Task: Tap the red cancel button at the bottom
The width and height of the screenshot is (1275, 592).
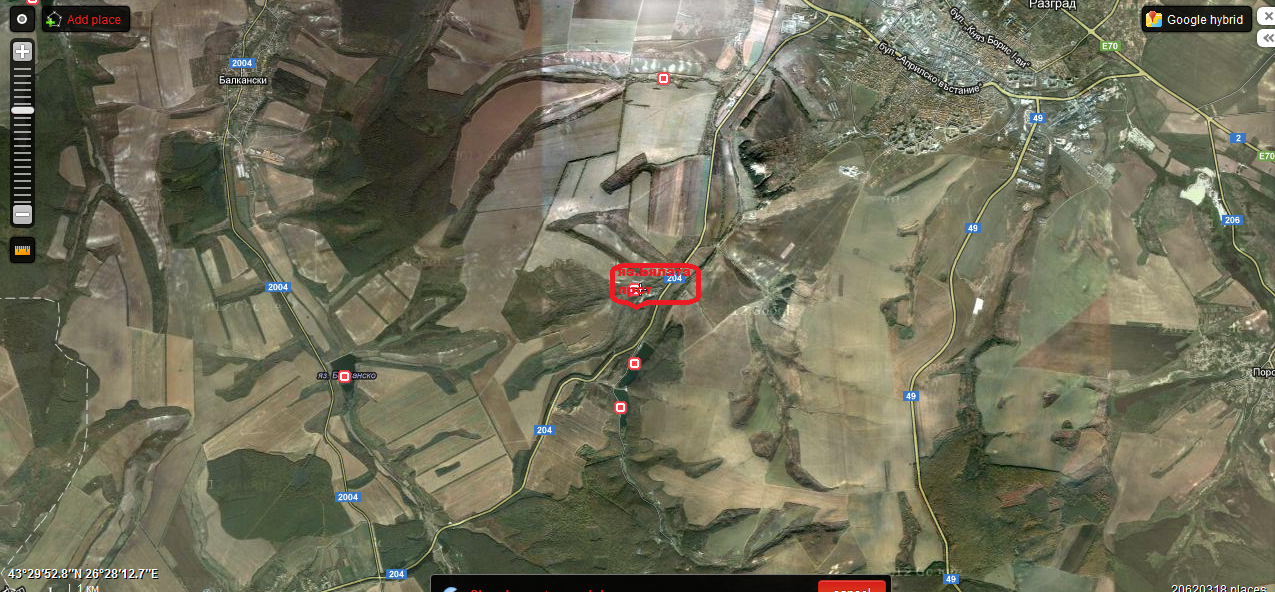Action: (x=851, y=586)
